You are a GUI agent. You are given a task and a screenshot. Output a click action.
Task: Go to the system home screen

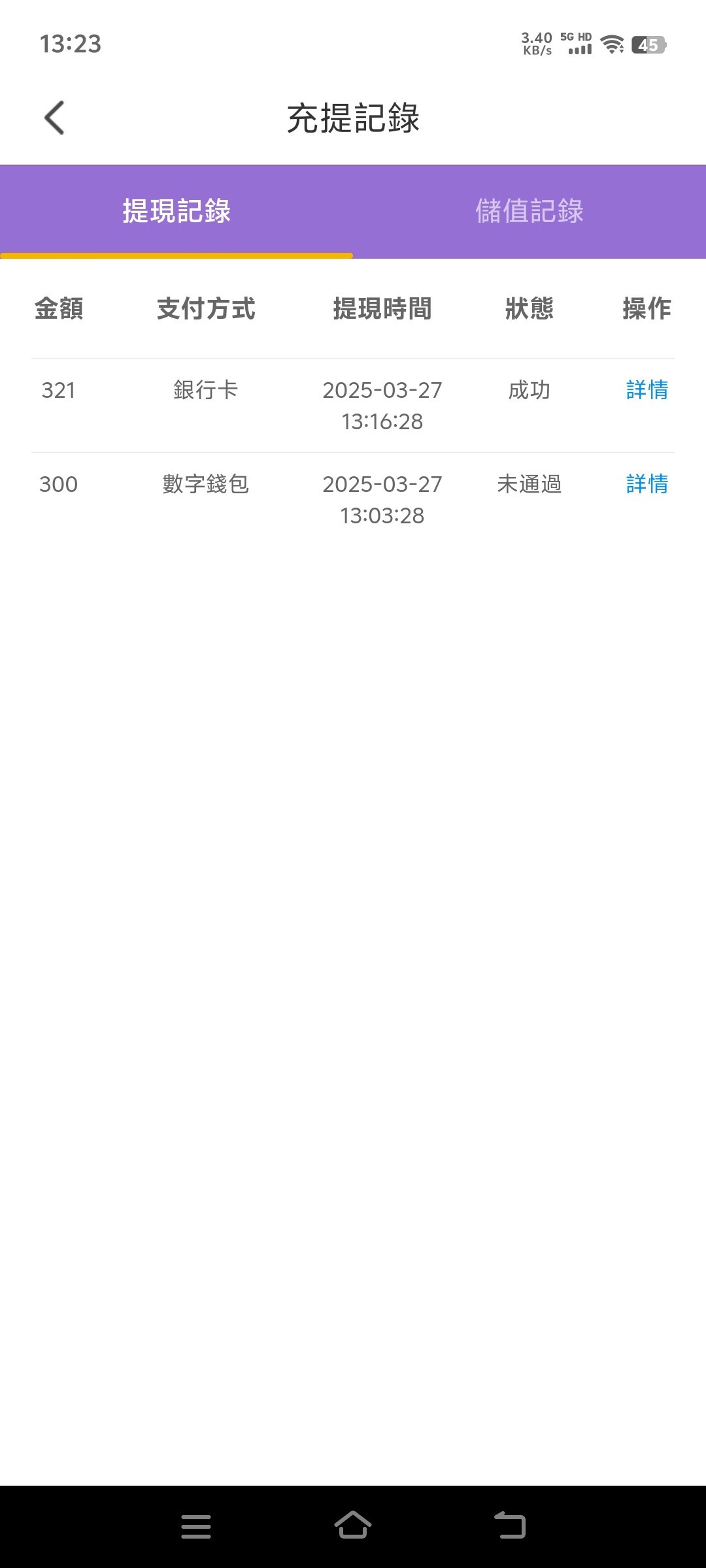tap(353, 1526)
